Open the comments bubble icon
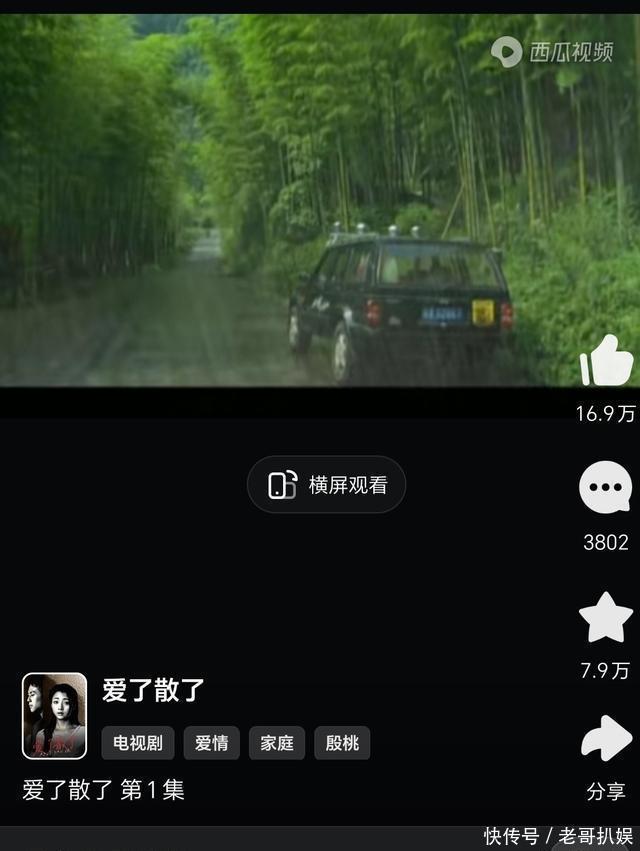The height and width of the screenshot is (851, 640). tap(605, 487)
